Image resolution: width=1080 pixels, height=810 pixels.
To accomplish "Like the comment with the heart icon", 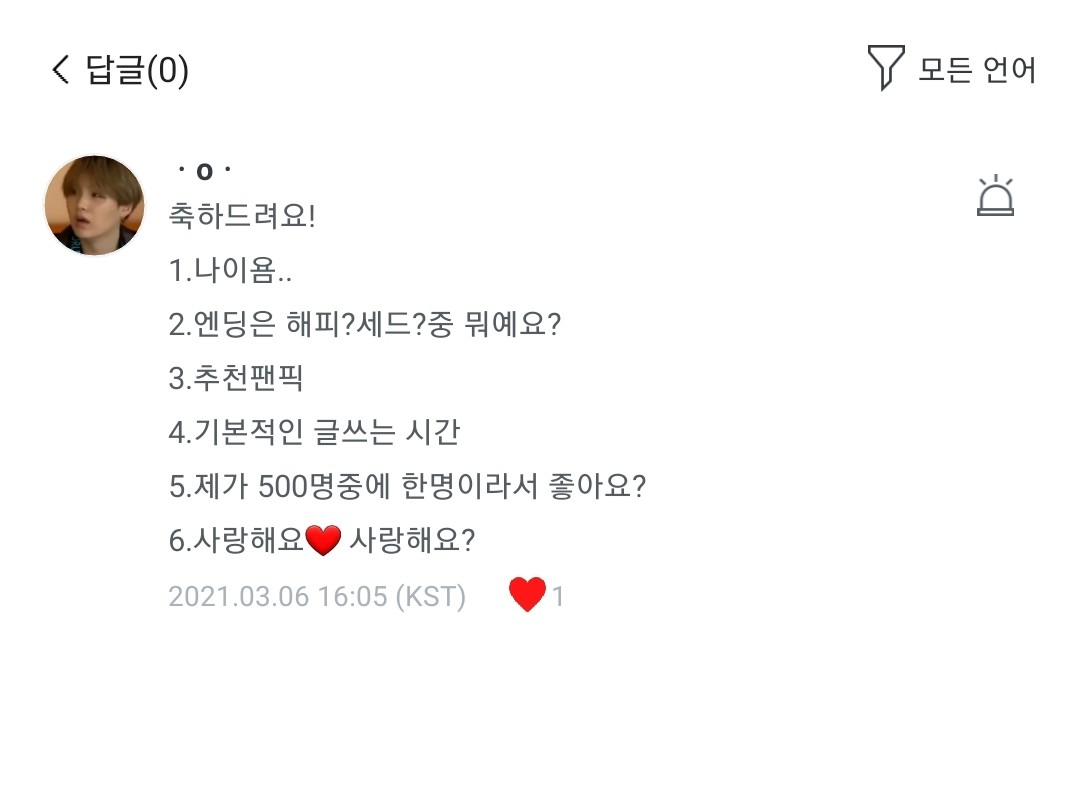I will point(528,595).
